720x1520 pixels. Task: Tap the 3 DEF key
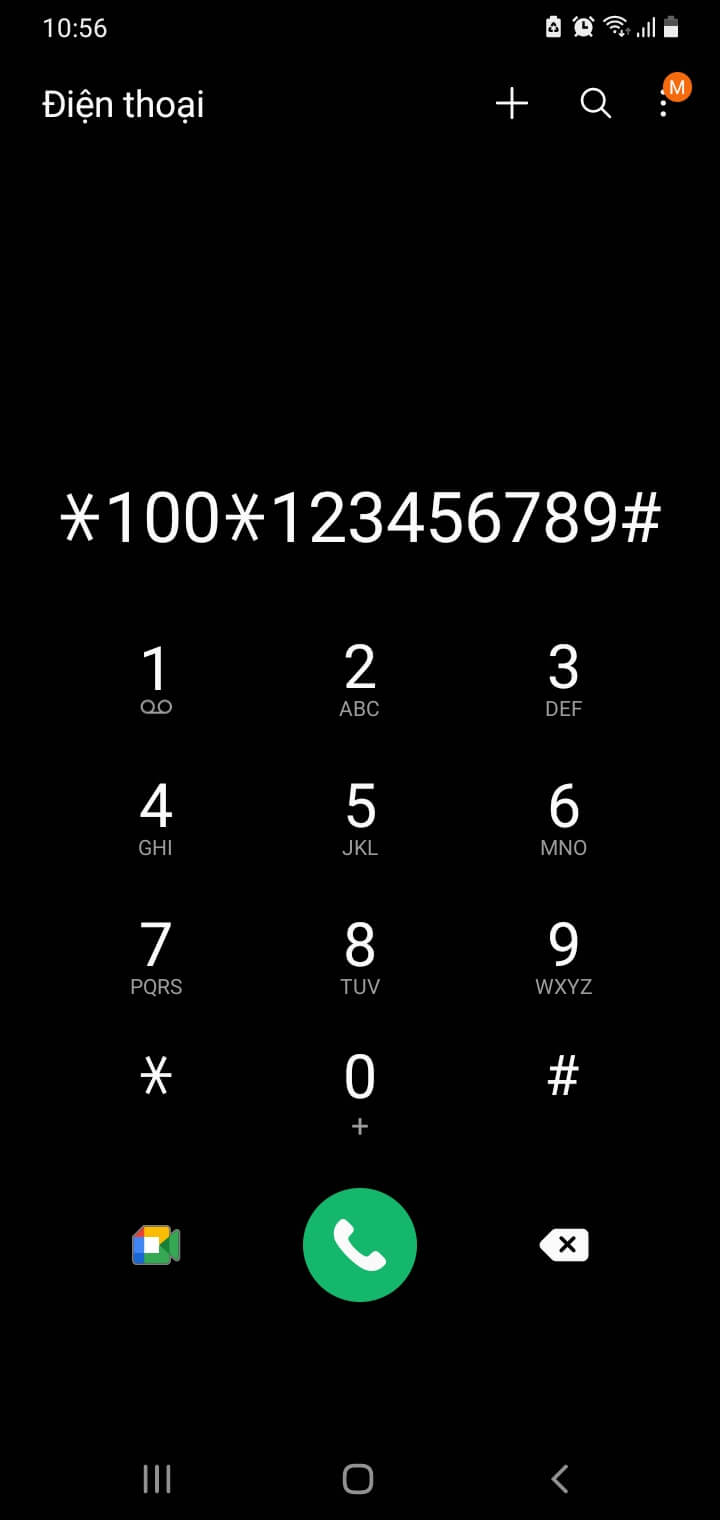tap(564, 679)
